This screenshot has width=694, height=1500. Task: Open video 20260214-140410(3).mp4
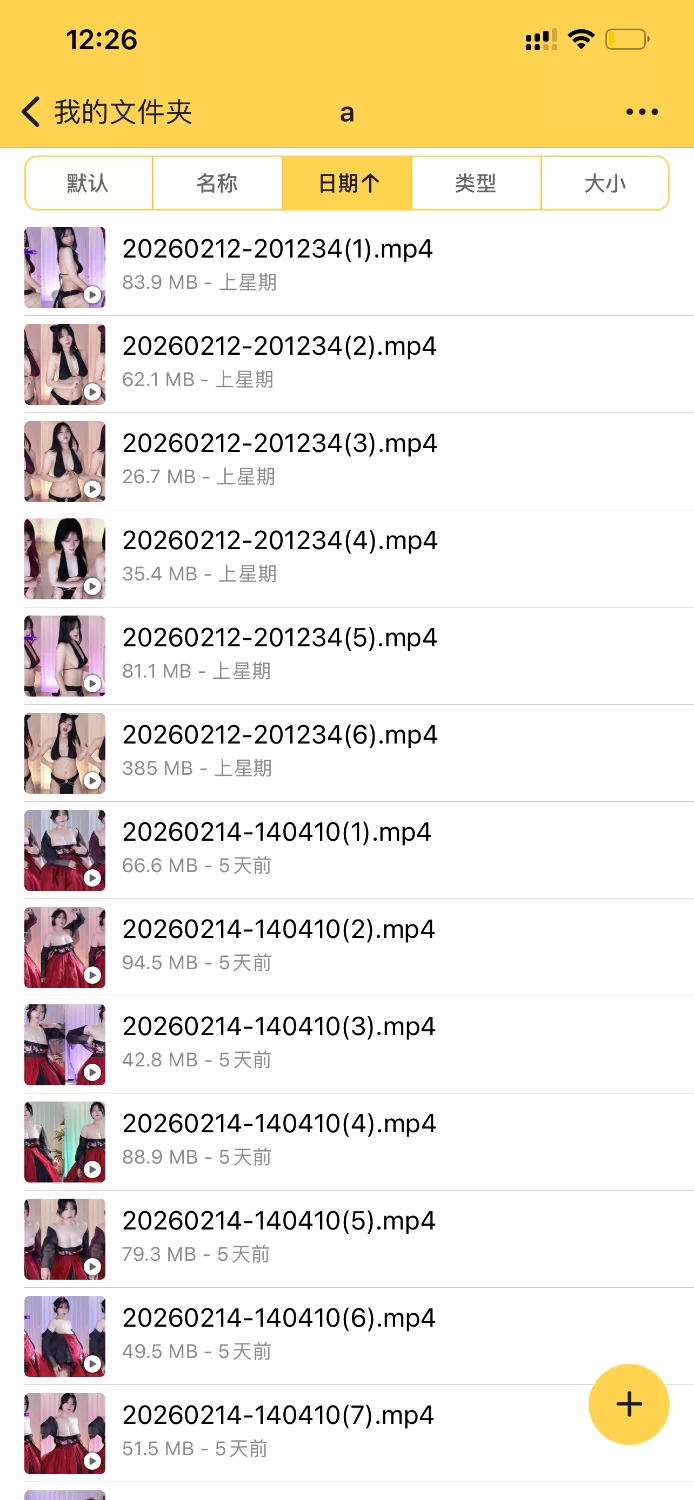coord(278,1026)
